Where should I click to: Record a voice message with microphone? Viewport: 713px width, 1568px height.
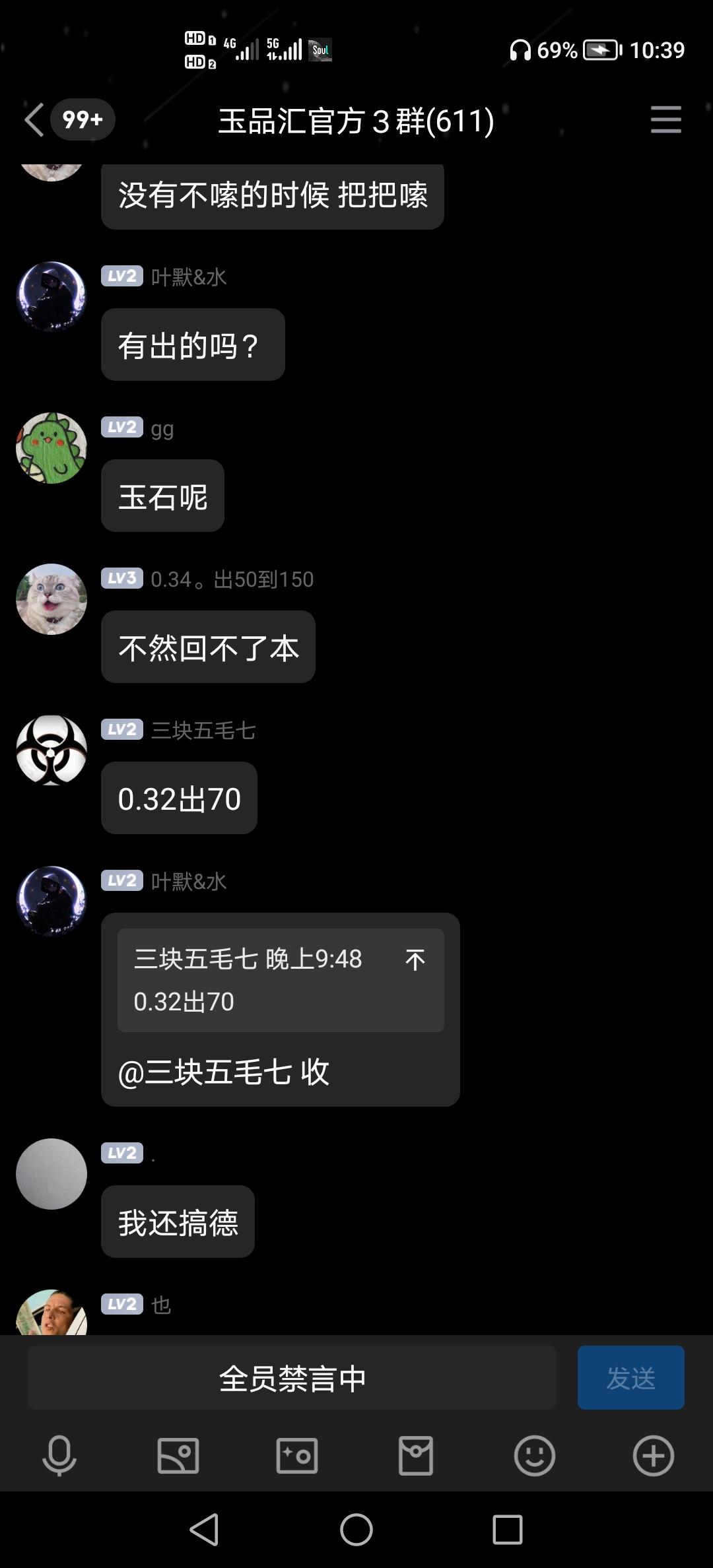59,1455
